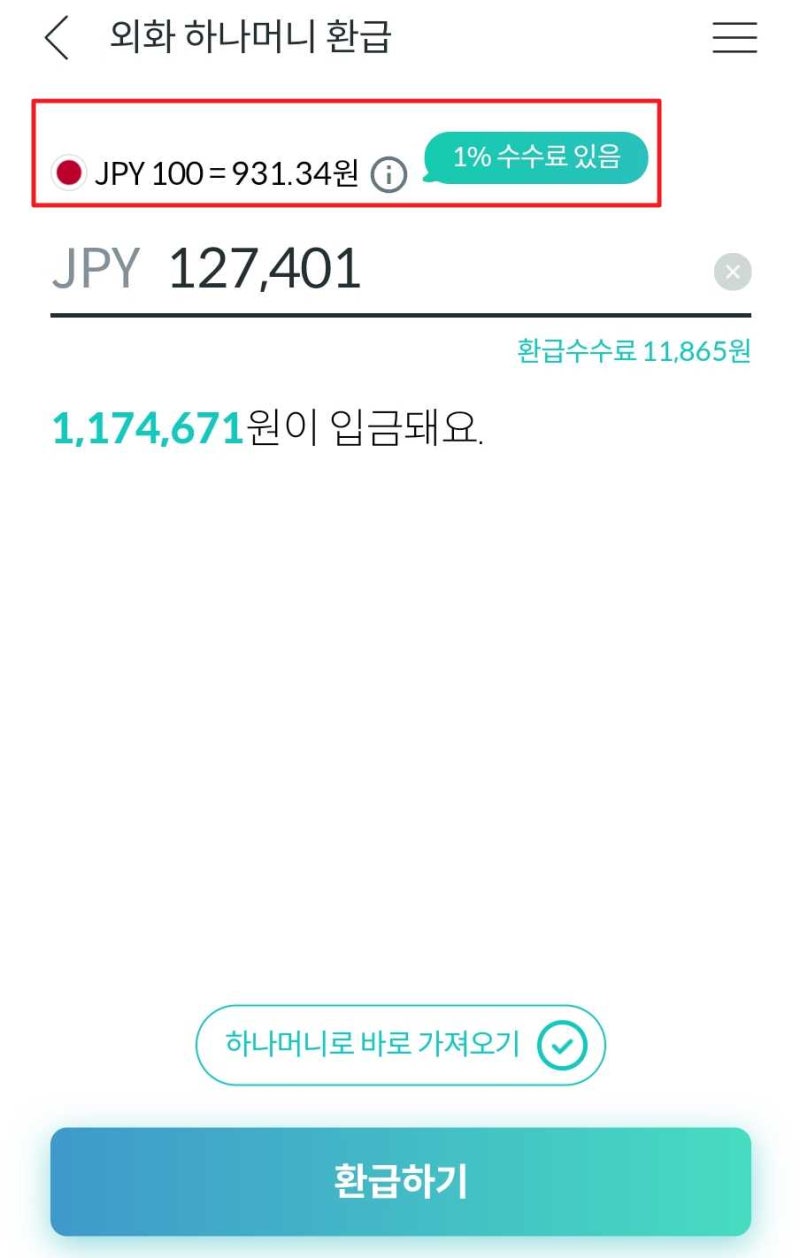Open the currency selection via the flag
Screen dimensions: 800x1258
click(x=66, y=172)
